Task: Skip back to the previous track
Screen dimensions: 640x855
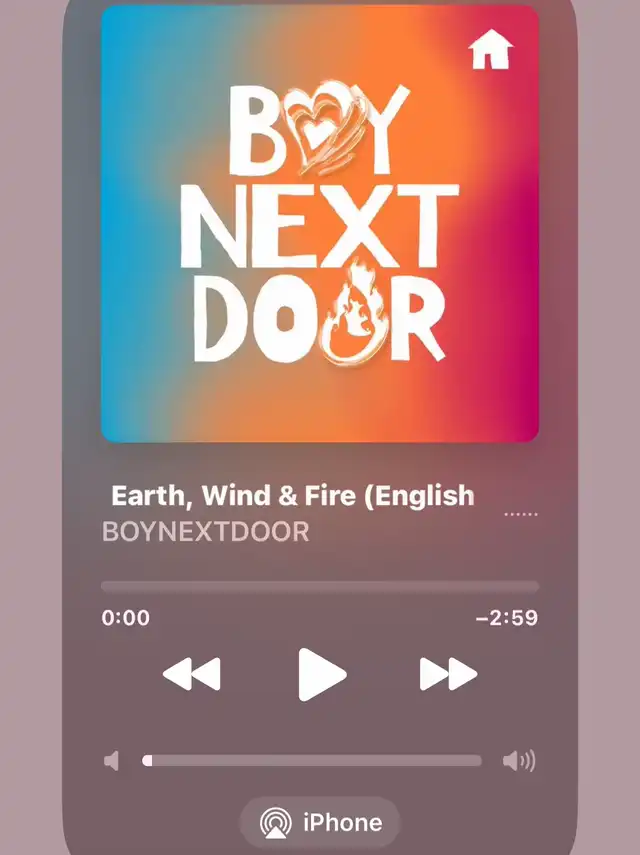Action: tap(191, 675)
